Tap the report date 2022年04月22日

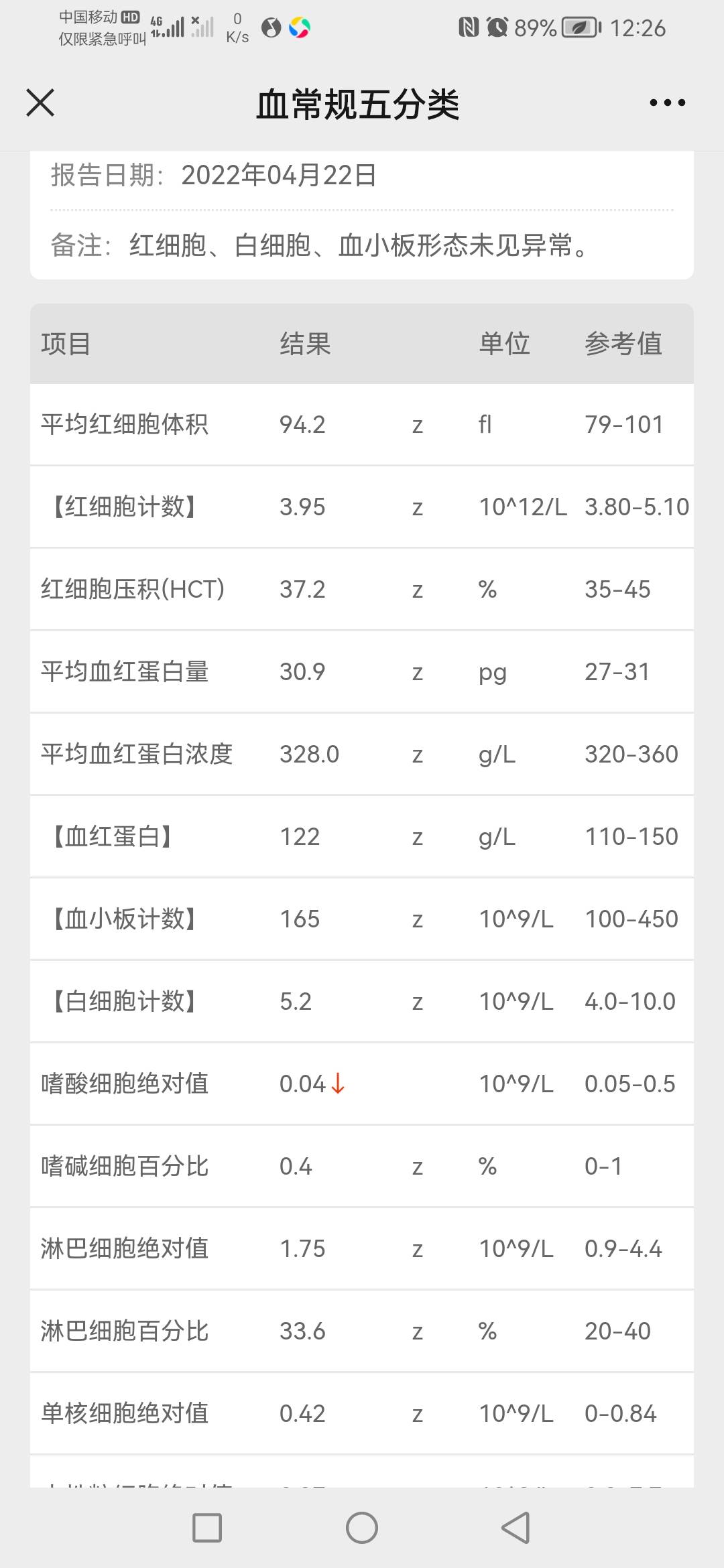point(280,176)
